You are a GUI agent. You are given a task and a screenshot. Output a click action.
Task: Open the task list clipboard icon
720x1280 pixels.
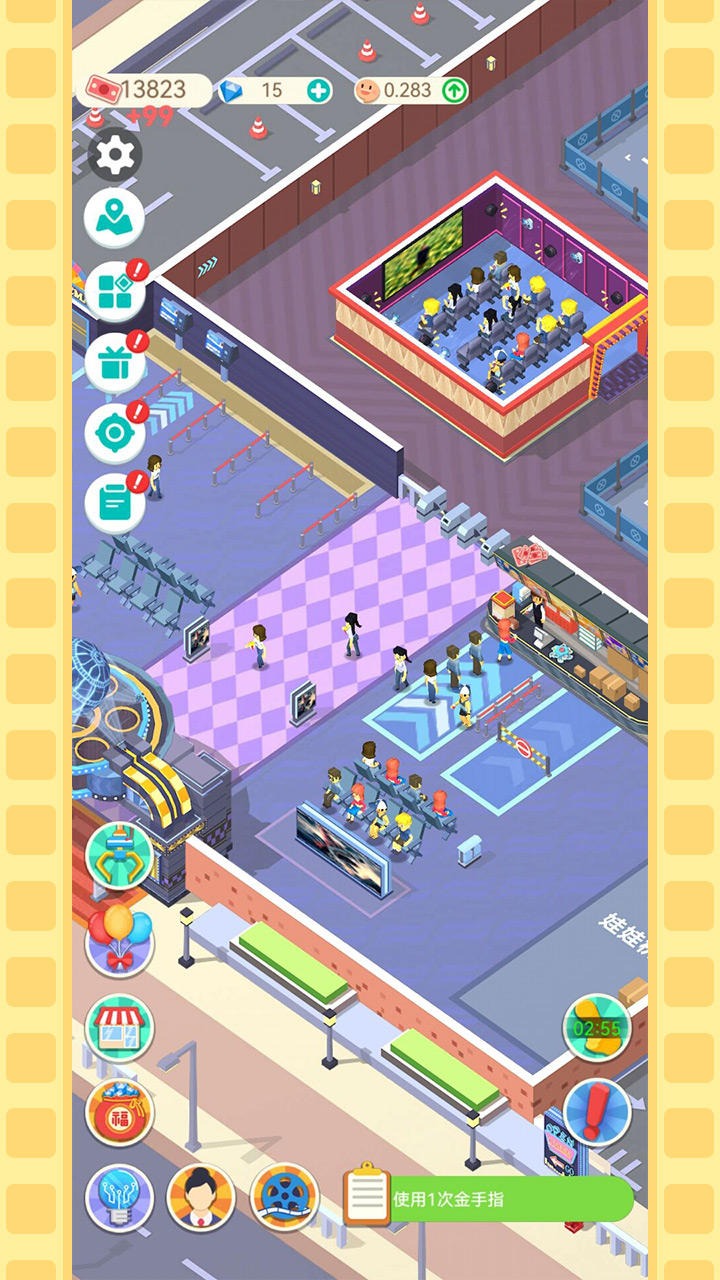(114, 503)
